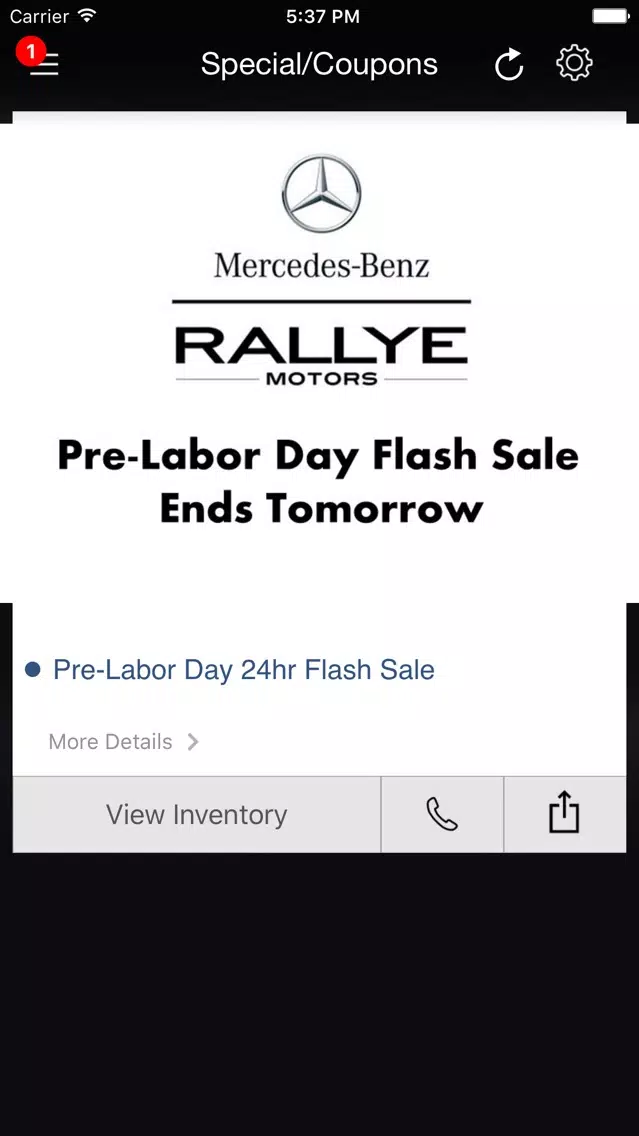Refresh the specials list

click(509, 64)
